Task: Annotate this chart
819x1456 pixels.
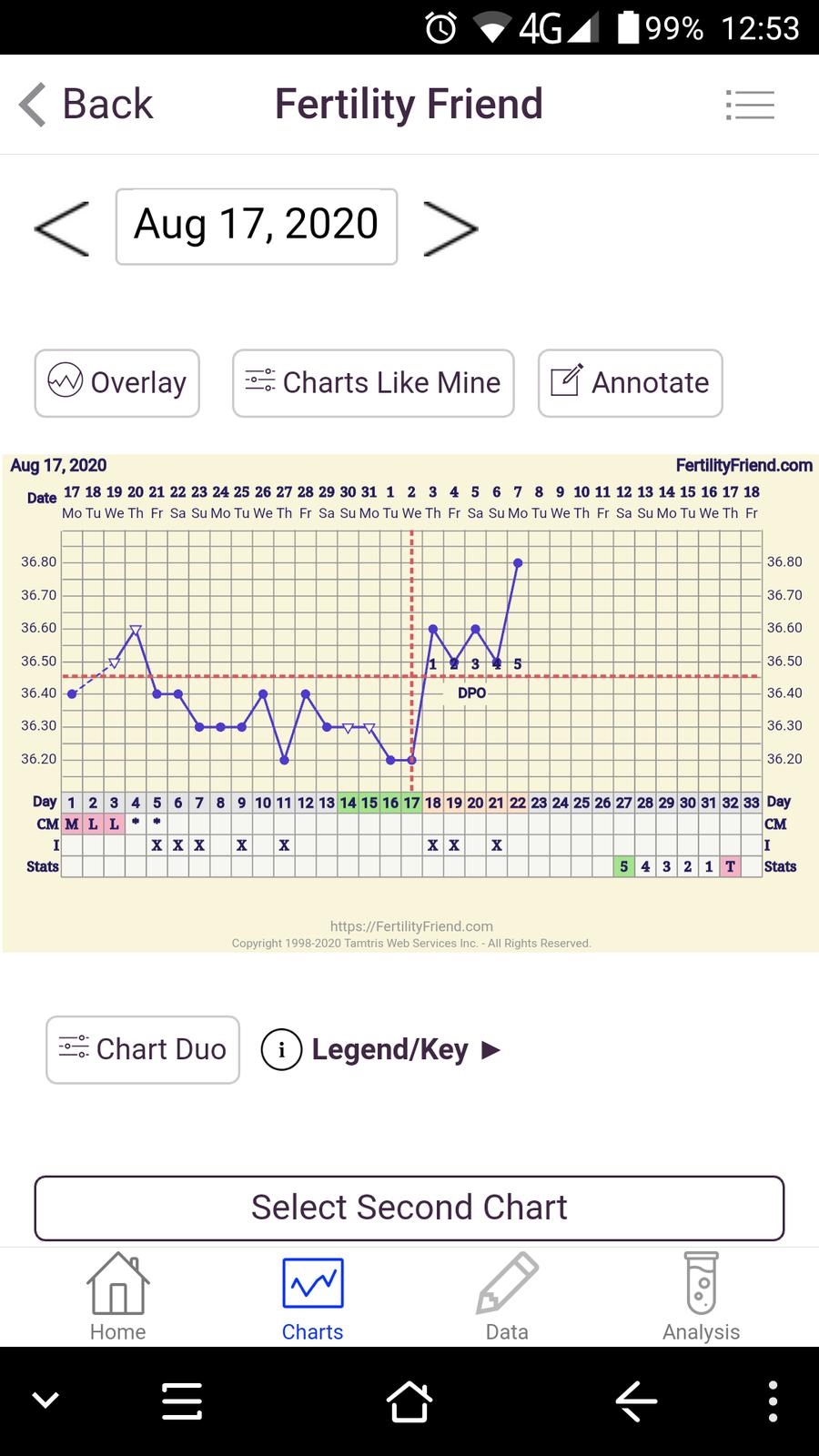Action: (x=630, y=383)
